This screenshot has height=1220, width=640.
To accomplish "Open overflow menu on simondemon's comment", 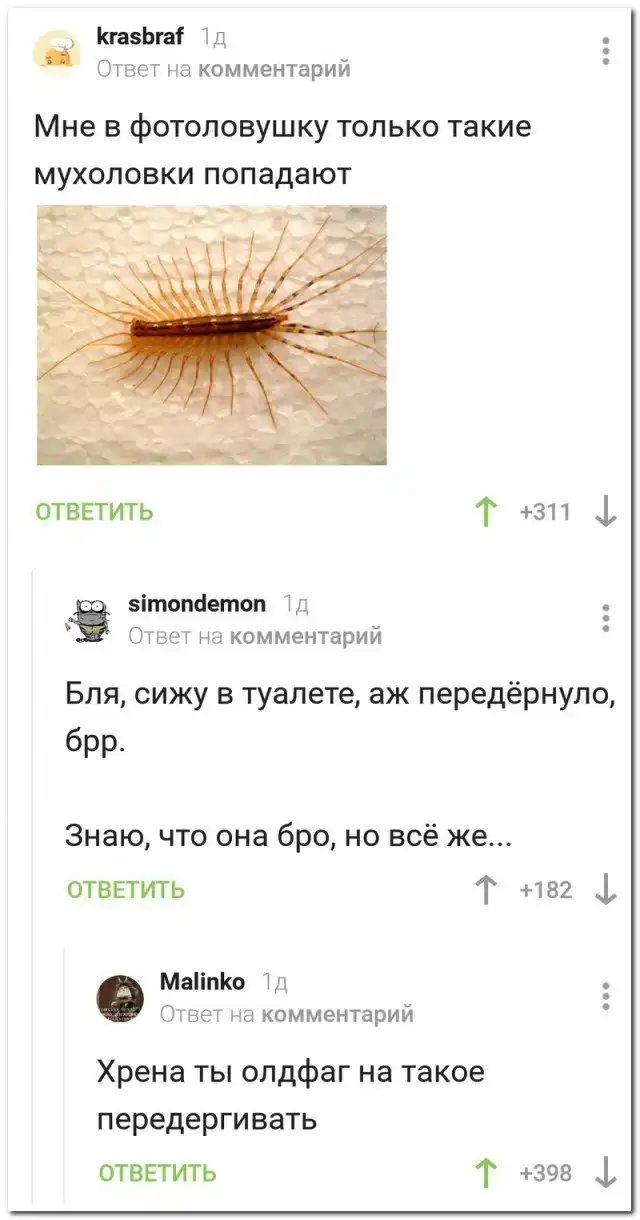I will (606, 618).
